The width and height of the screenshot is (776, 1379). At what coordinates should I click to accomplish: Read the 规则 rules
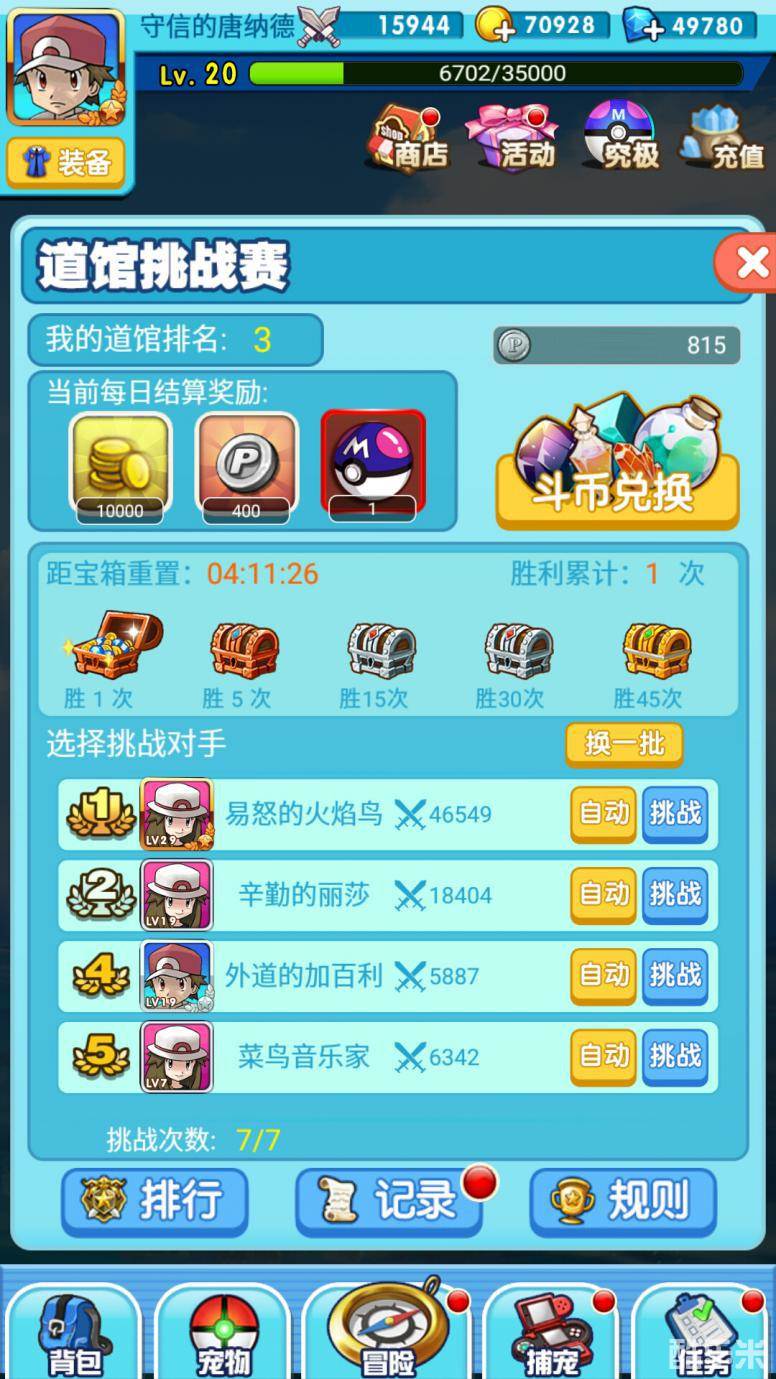coord(622,1201)
